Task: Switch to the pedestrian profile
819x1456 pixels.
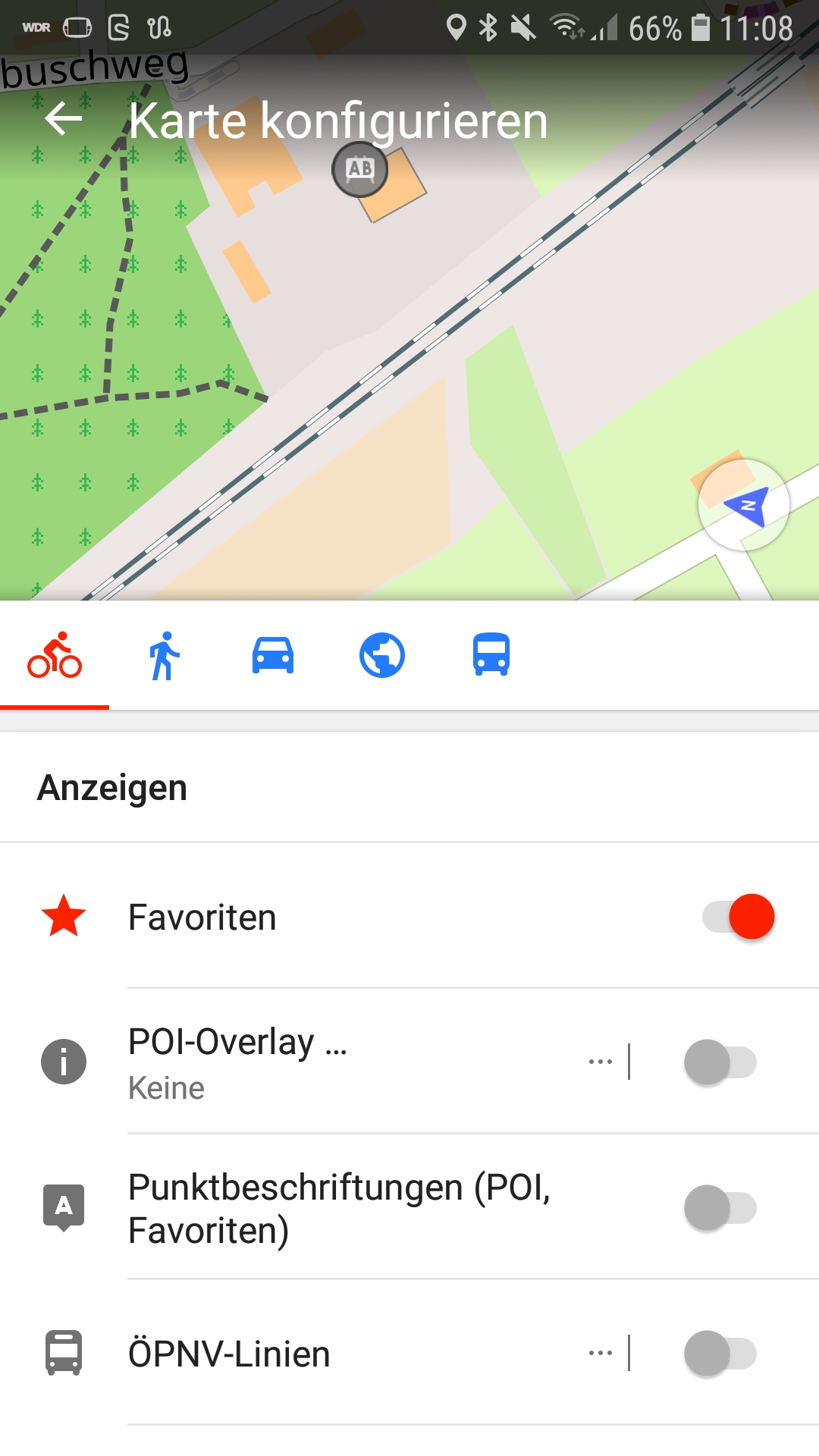Action: (x=164, y=655)
